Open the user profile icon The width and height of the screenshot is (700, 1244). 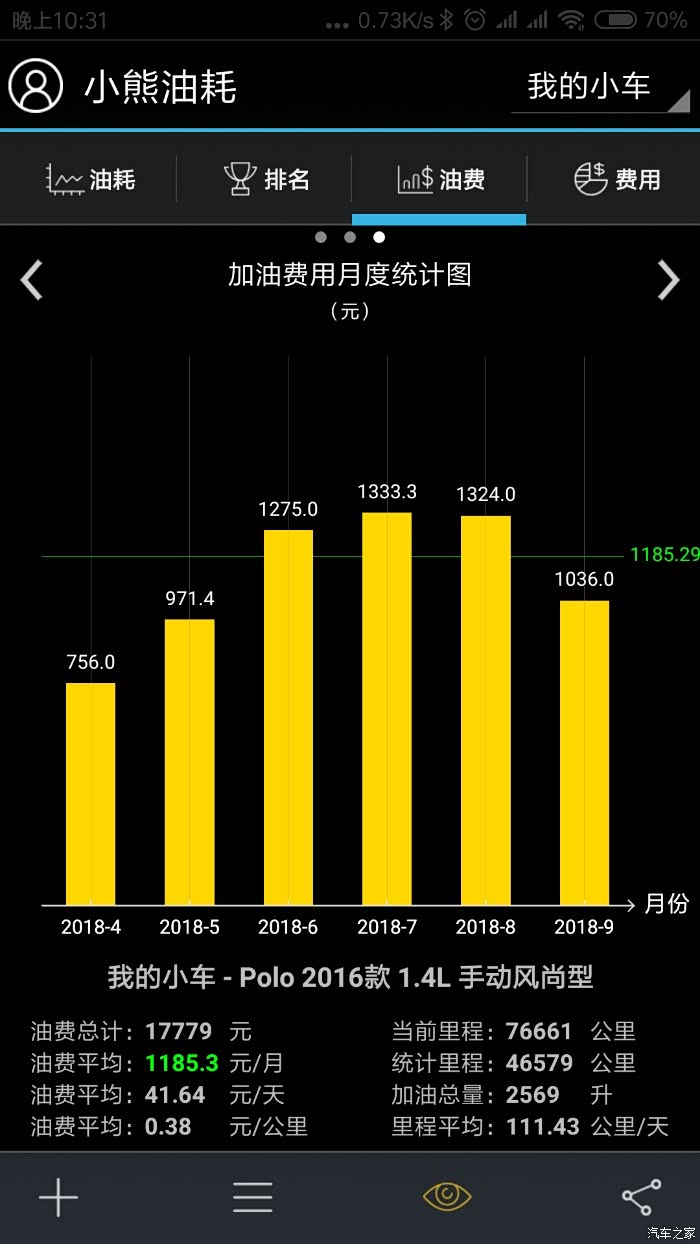(x=36, y=86)
